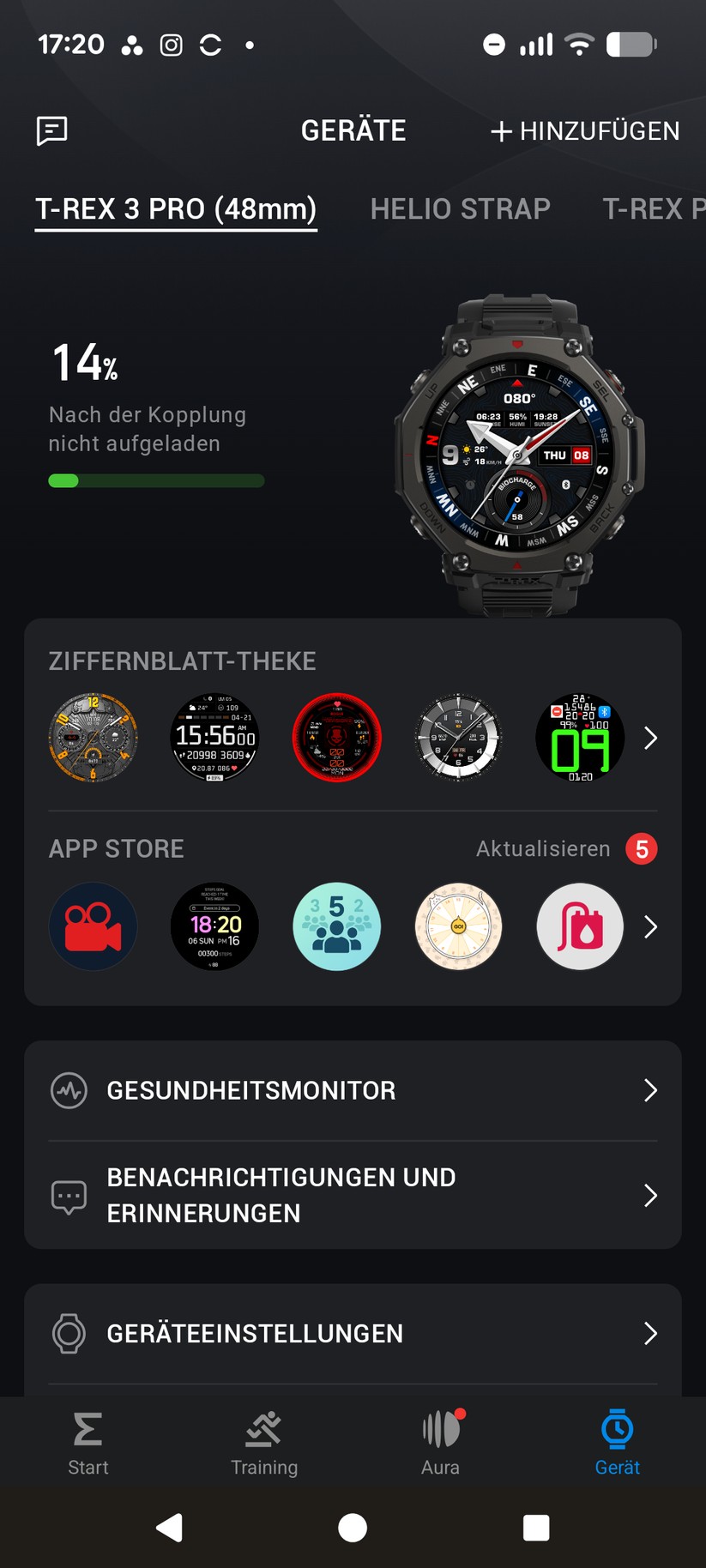This screenshot has width=706, height=1568.
Task: Select the digital 15:56 watch face thumbnail
Action: click(214, 738)
